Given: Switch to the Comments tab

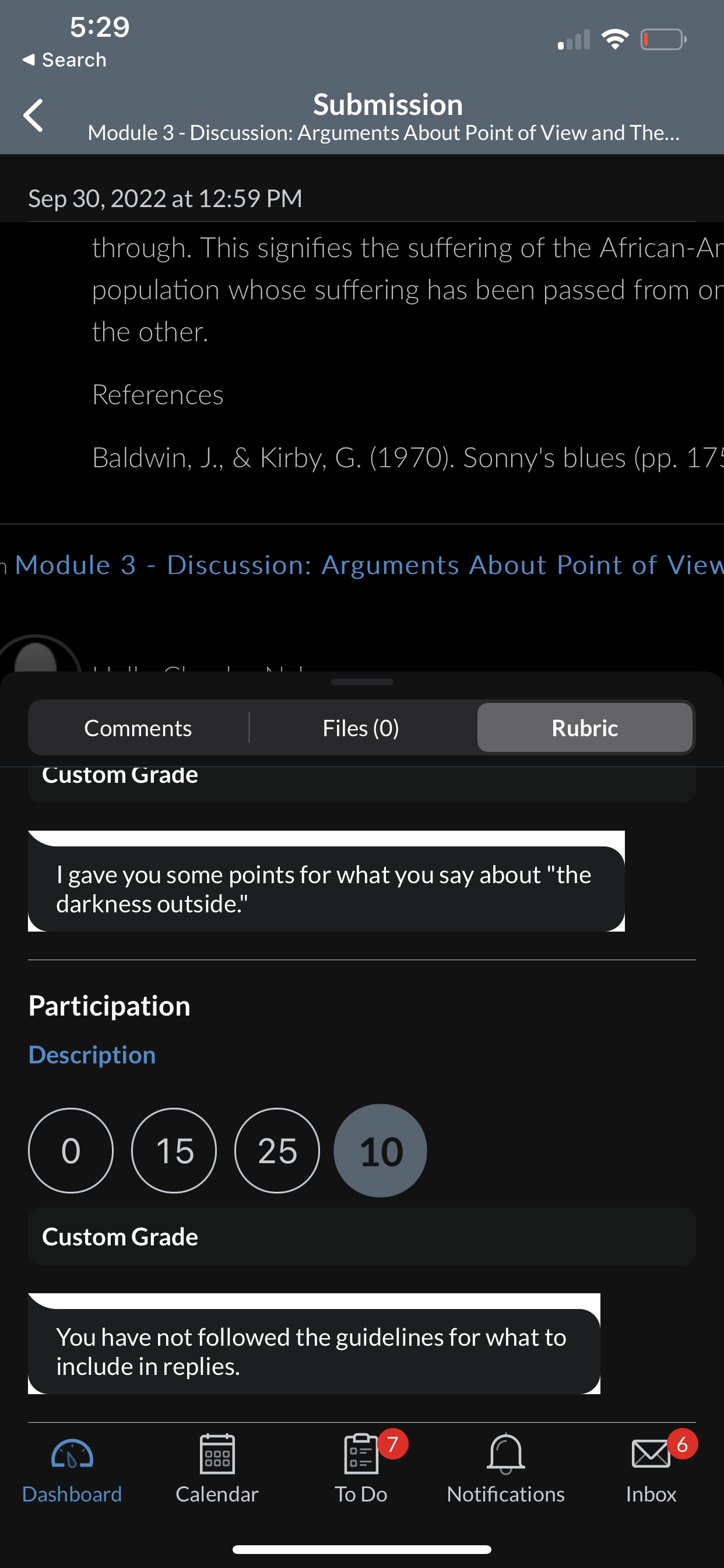Looking at the screenshot, I should [x=138, y=728].
